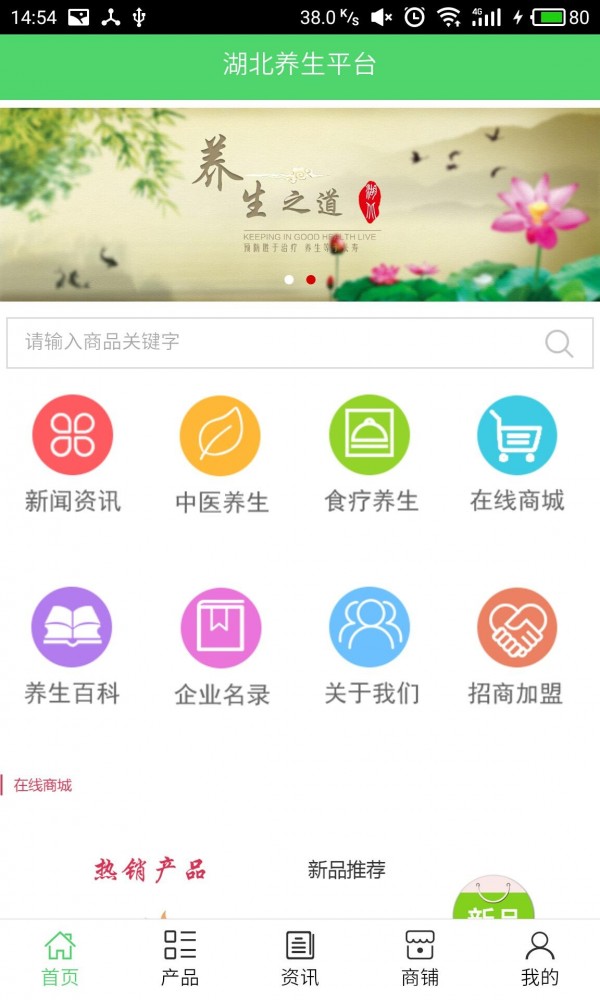Open 食疗养生 category
The image size is (600, 1000).
pos(370,455)
